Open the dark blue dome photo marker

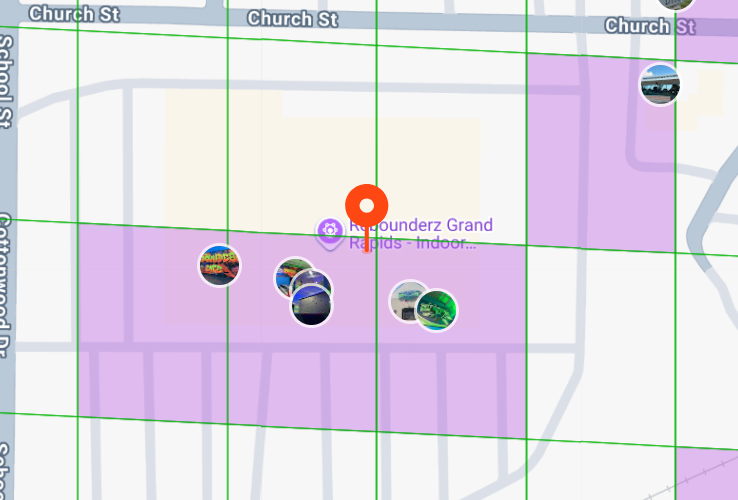pyautogui.click(x=311, y=305)
